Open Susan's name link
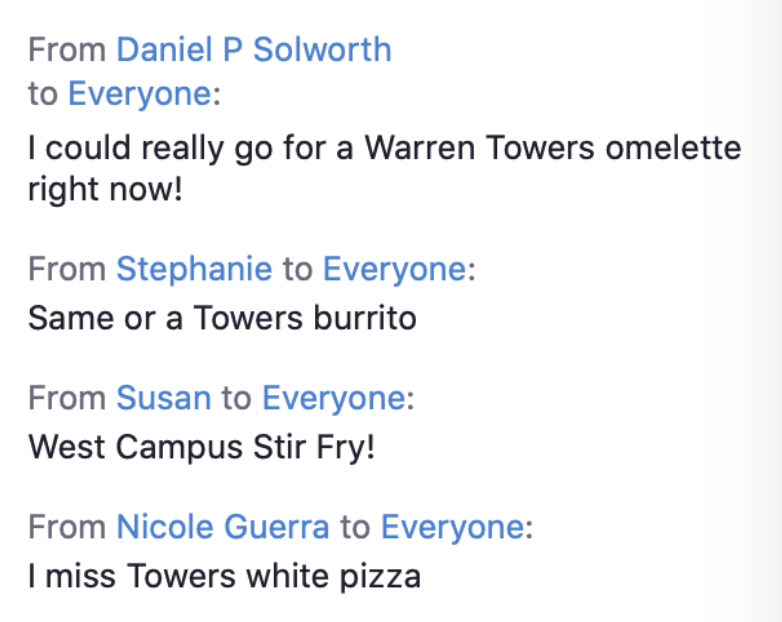This screenshot has width=782, height=622. click(x=164, y=398)
